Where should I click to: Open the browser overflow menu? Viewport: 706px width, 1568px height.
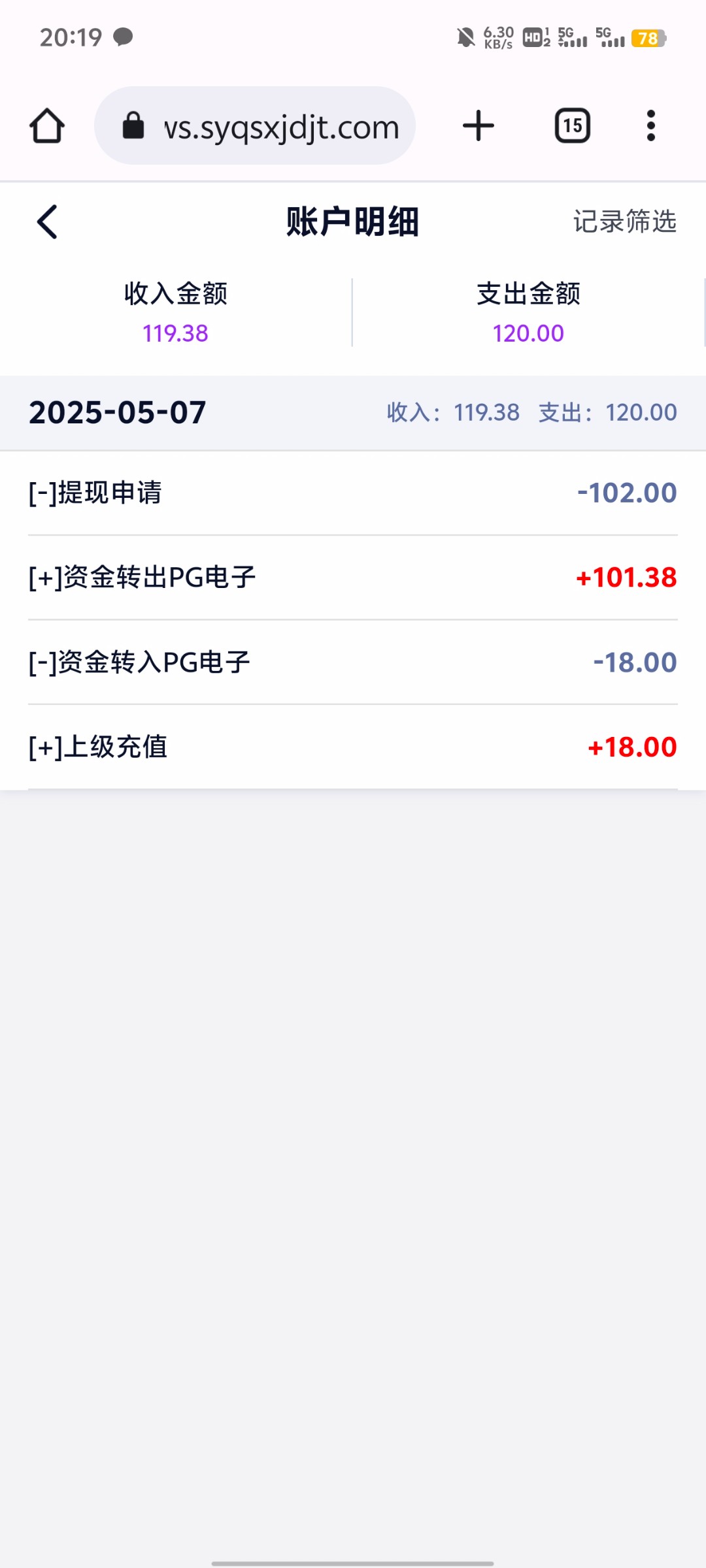pos(650,125)
